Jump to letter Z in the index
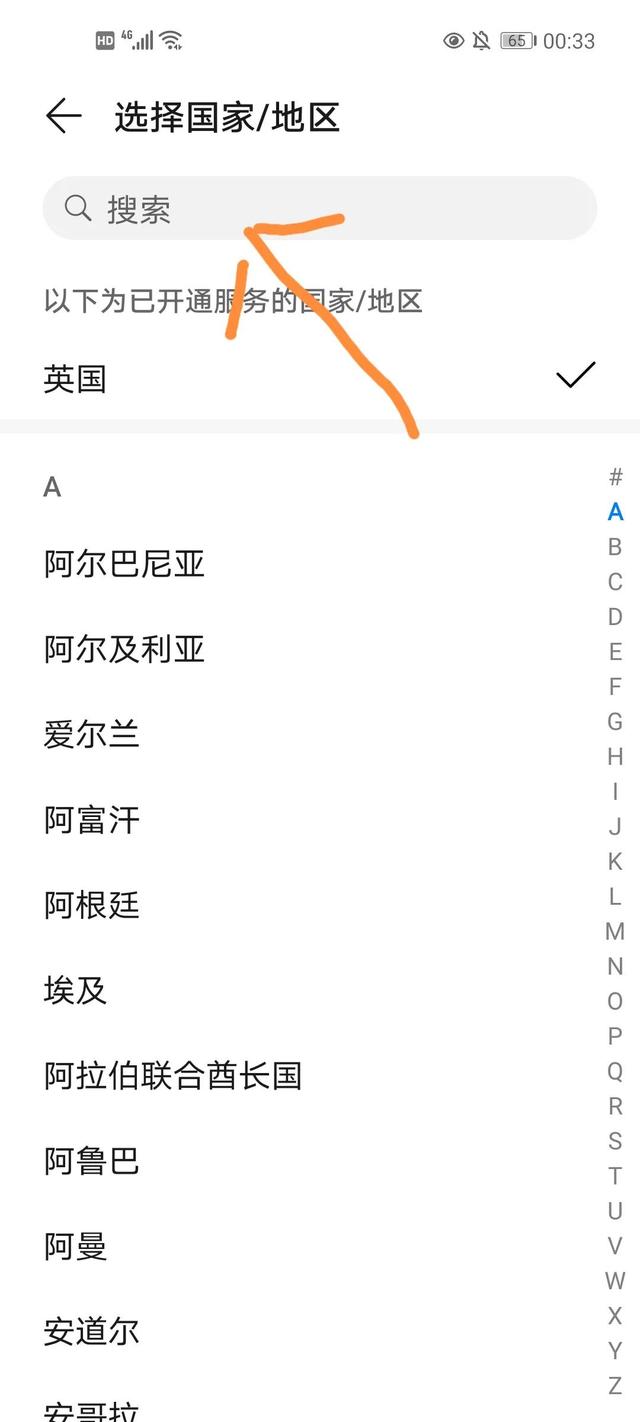640x1422 pixels. point(615,1386)
